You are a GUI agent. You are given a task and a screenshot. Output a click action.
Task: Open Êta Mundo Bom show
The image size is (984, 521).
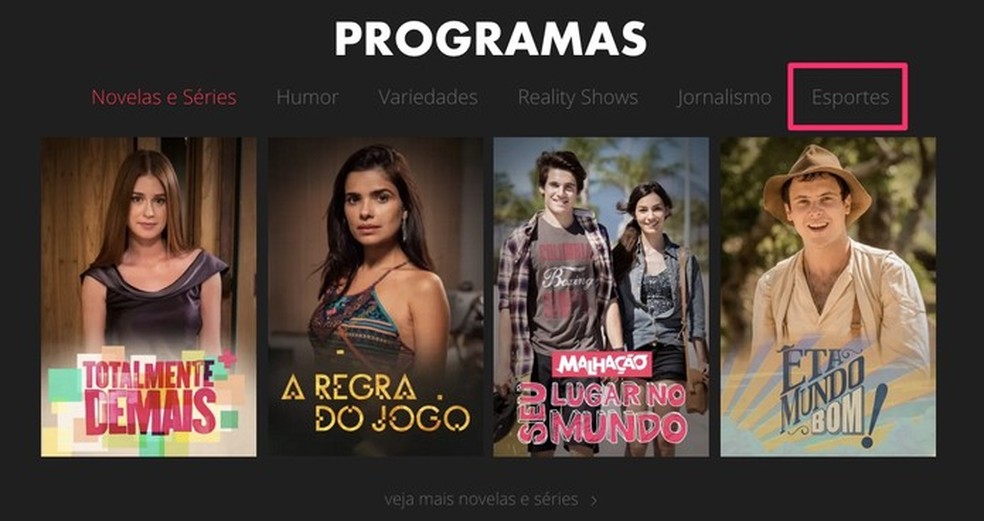[828, 297]
